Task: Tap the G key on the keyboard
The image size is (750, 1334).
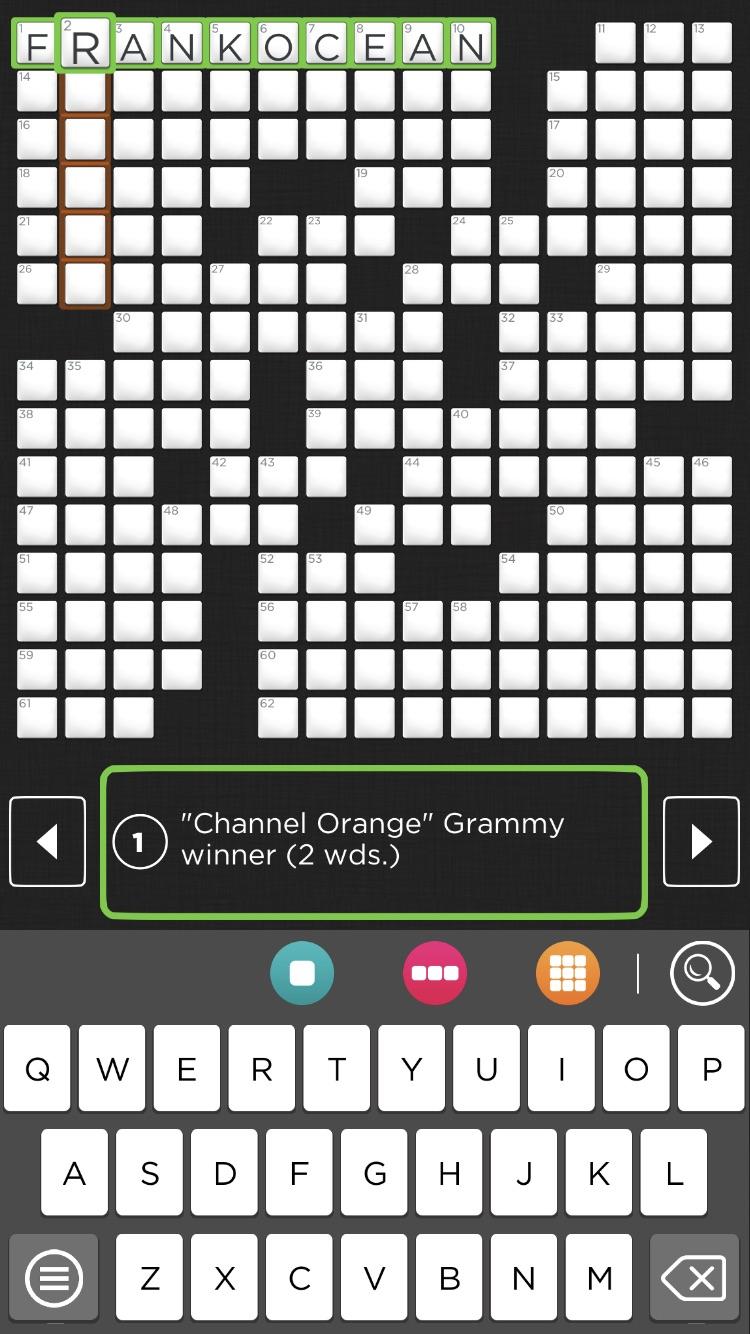Action: [374, 1173]
